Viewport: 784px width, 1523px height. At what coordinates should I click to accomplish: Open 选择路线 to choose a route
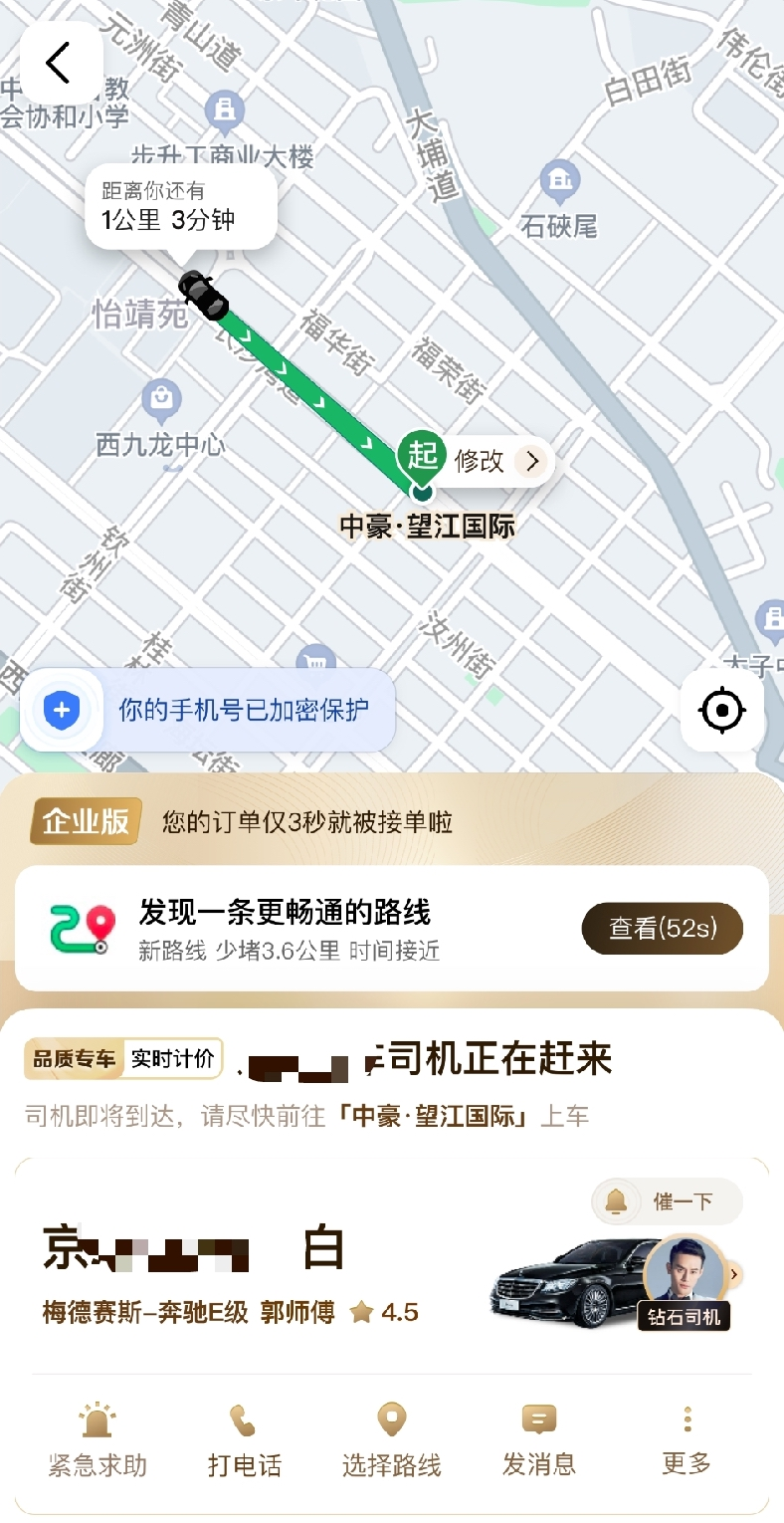click(391, 1441)
